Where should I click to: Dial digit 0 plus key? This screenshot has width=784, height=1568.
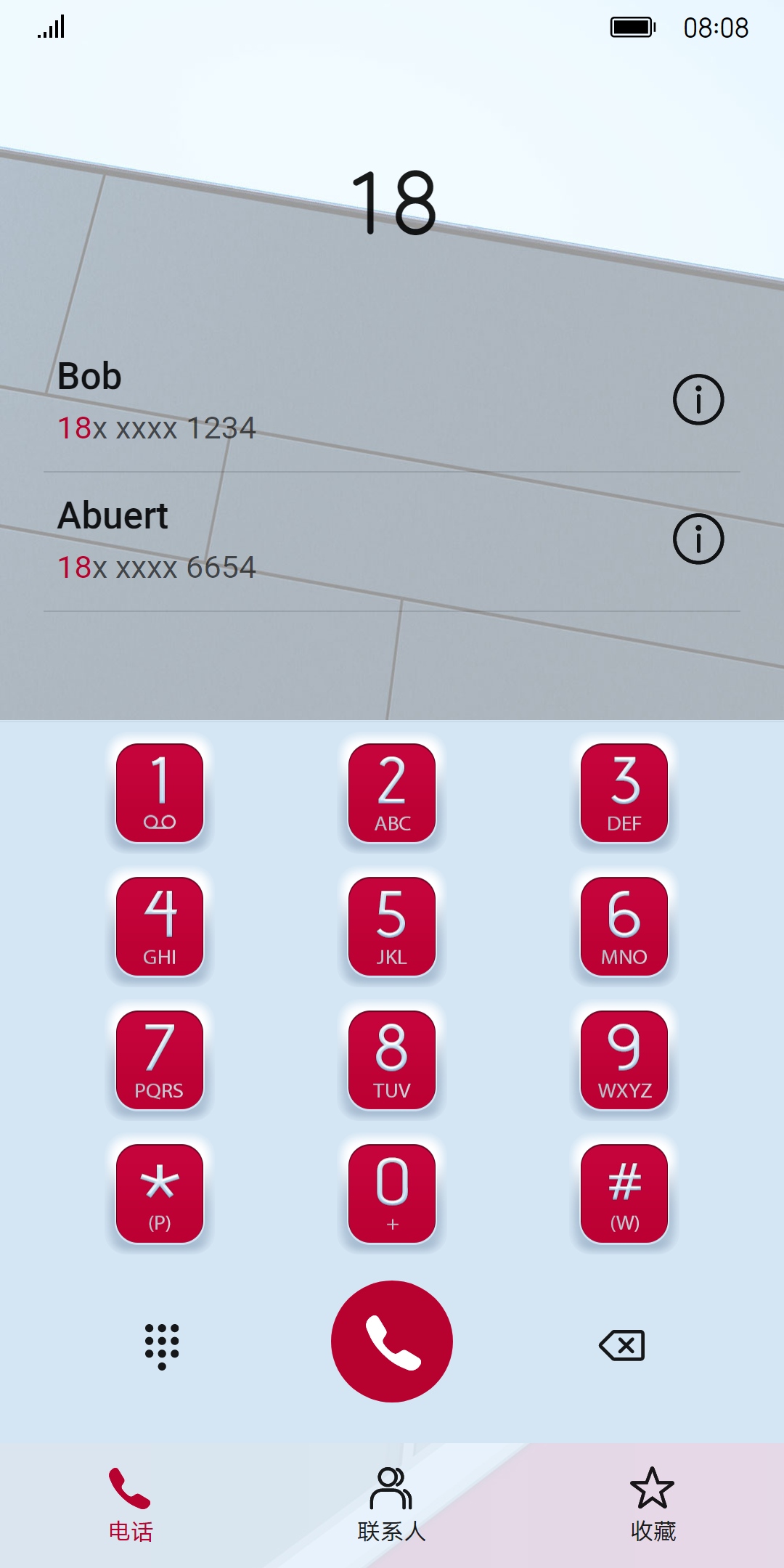(x=392, y=1193)
